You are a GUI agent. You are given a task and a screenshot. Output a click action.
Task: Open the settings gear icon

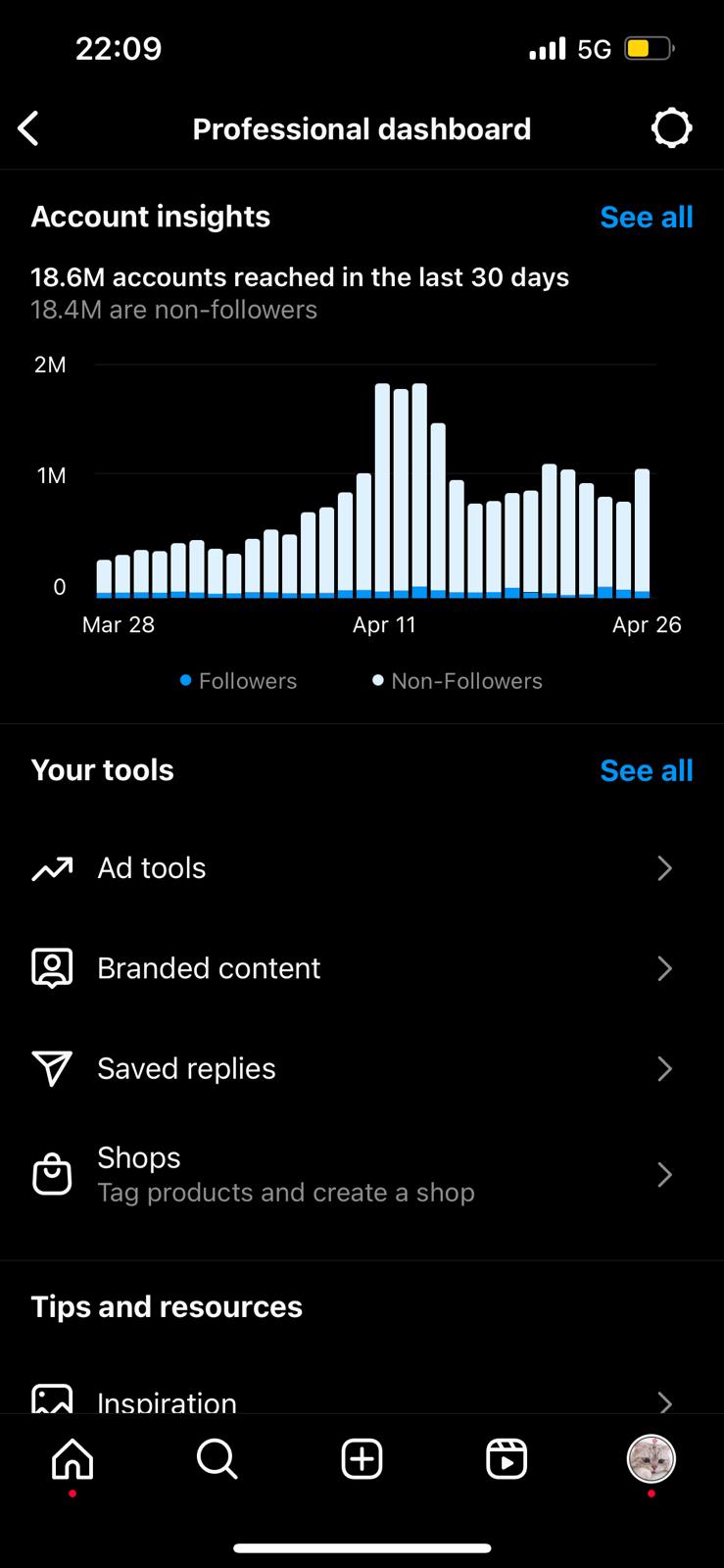(671, 128)
